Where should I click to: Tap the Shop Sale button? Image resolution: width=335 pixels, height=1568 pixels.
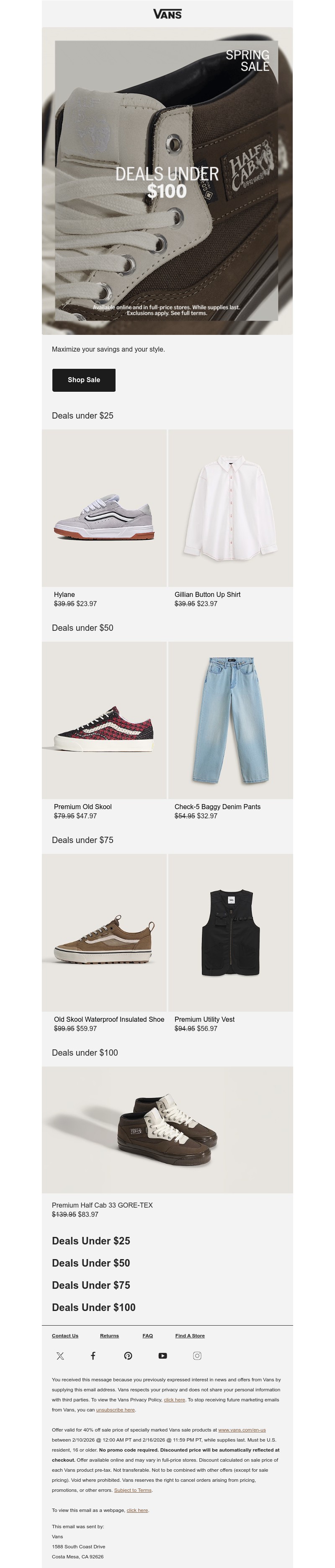click(83, 379)
